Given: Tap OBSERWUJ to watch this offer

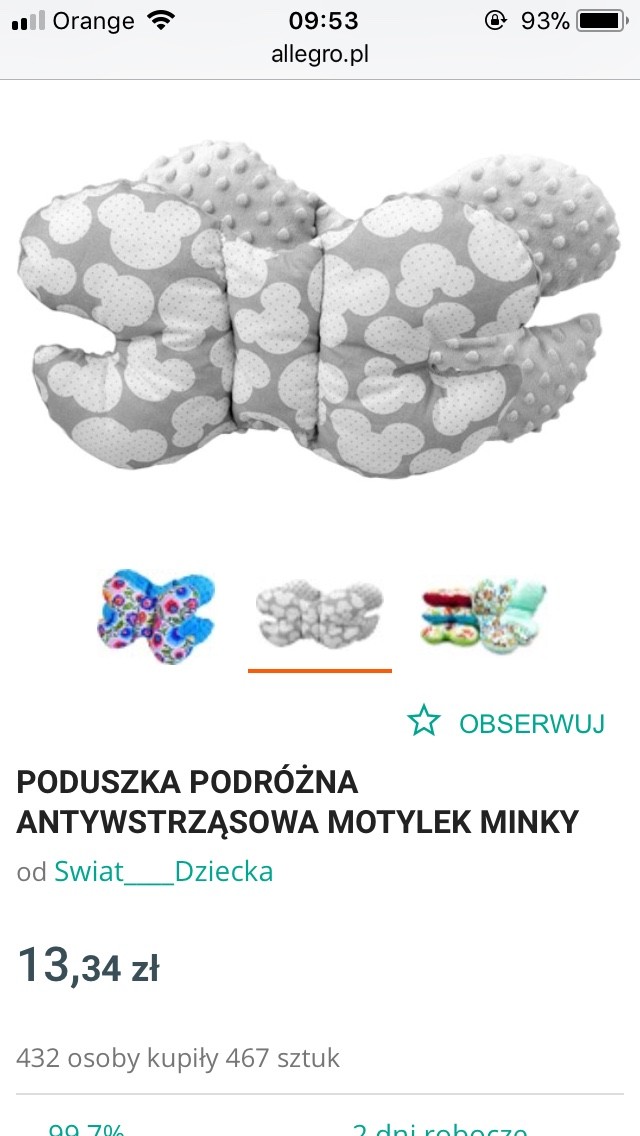Looking at the screenshot, I should [x=508, y=723].
